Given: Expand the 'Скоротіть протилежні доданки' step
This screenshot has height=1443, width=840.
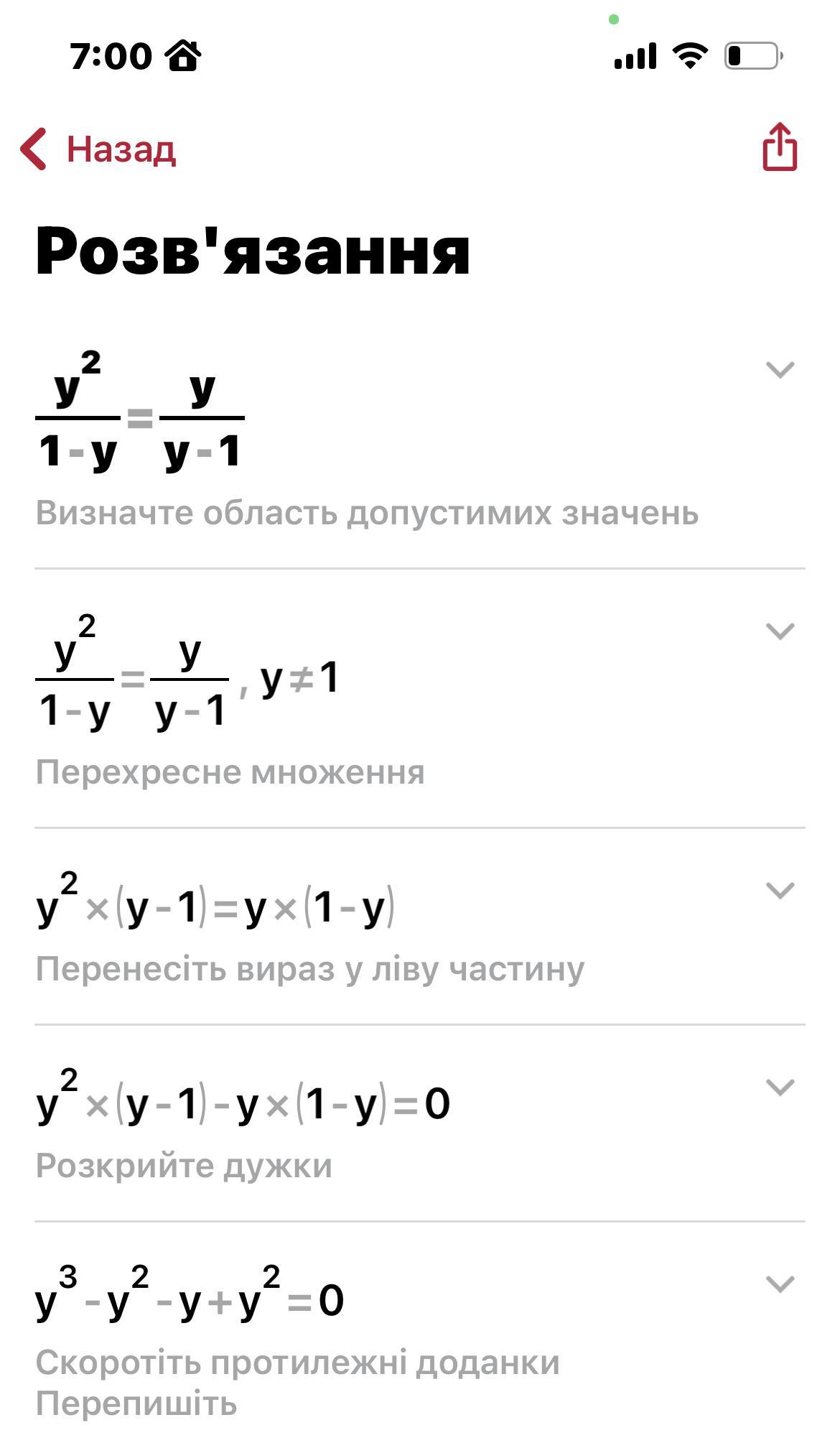Looking at the screenshot, I should 780,1284.
